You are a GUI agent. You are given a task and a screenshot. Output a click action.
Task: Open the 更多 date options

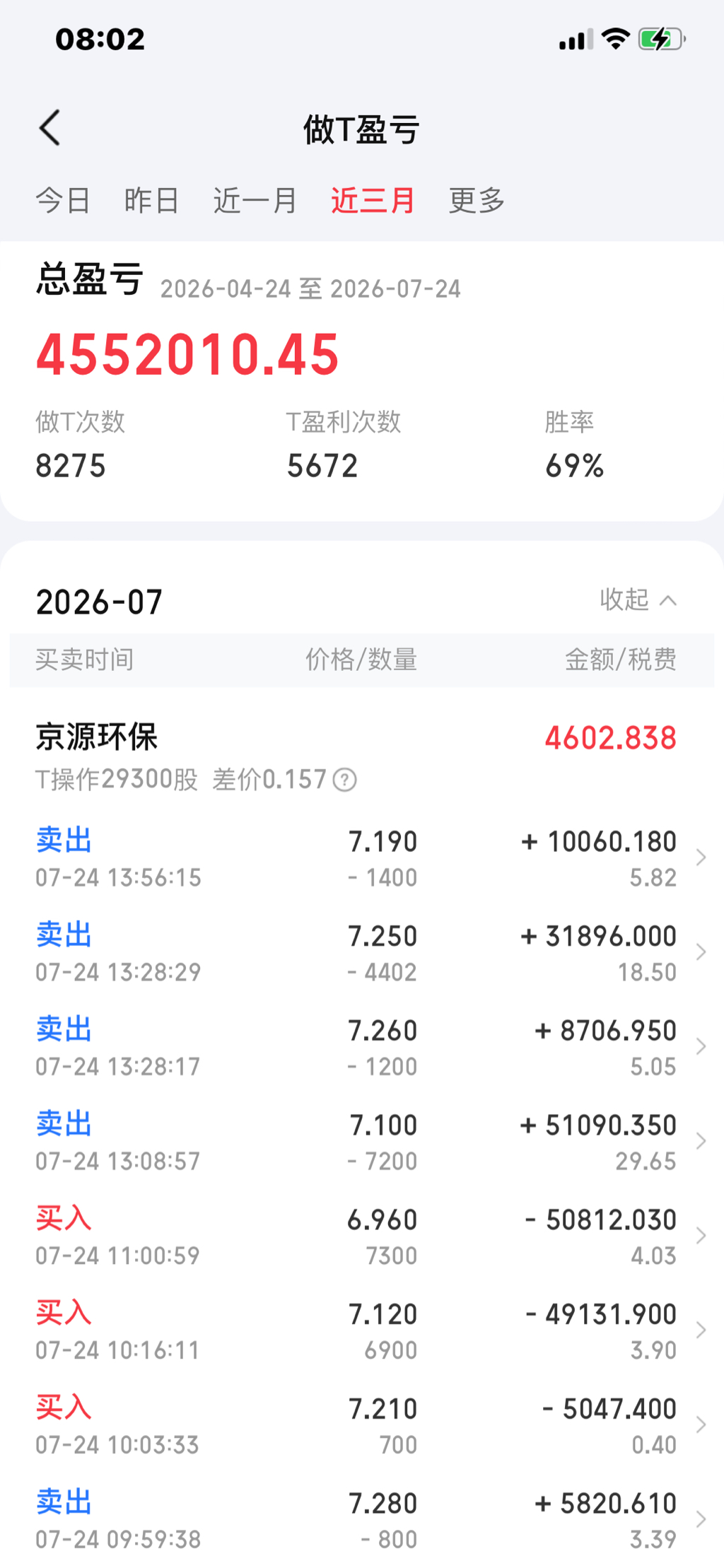tap(477, 200)
